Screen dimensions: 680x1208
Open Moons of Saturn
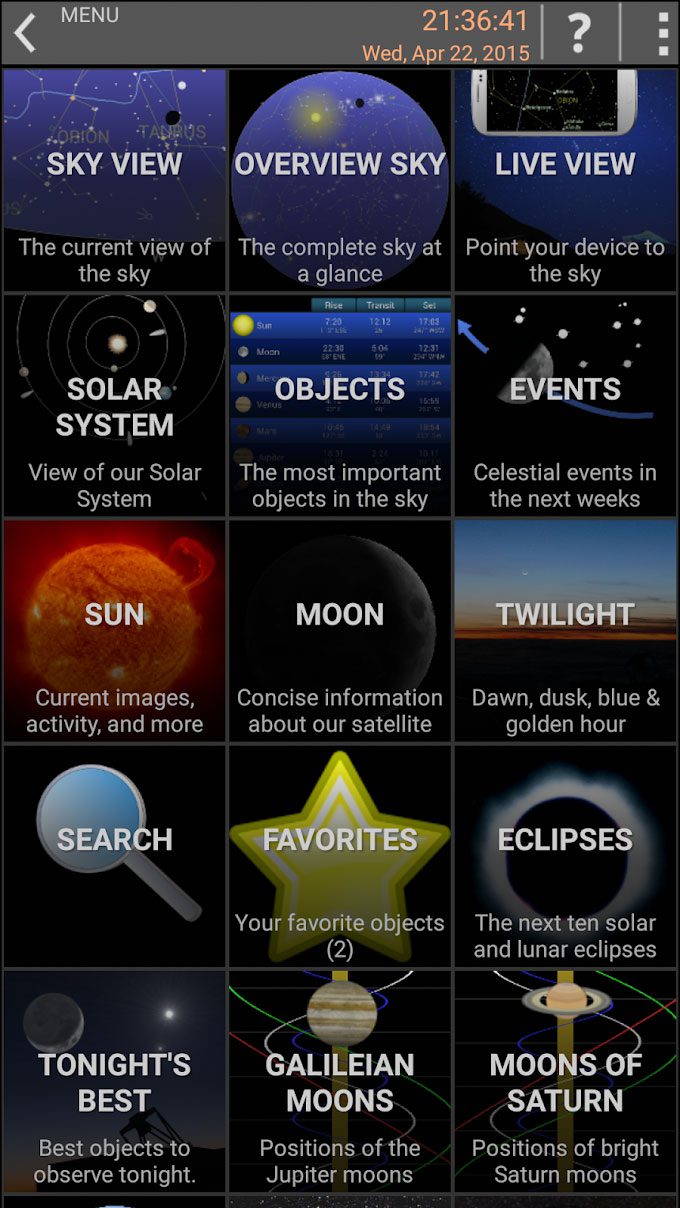[565, 1080]
